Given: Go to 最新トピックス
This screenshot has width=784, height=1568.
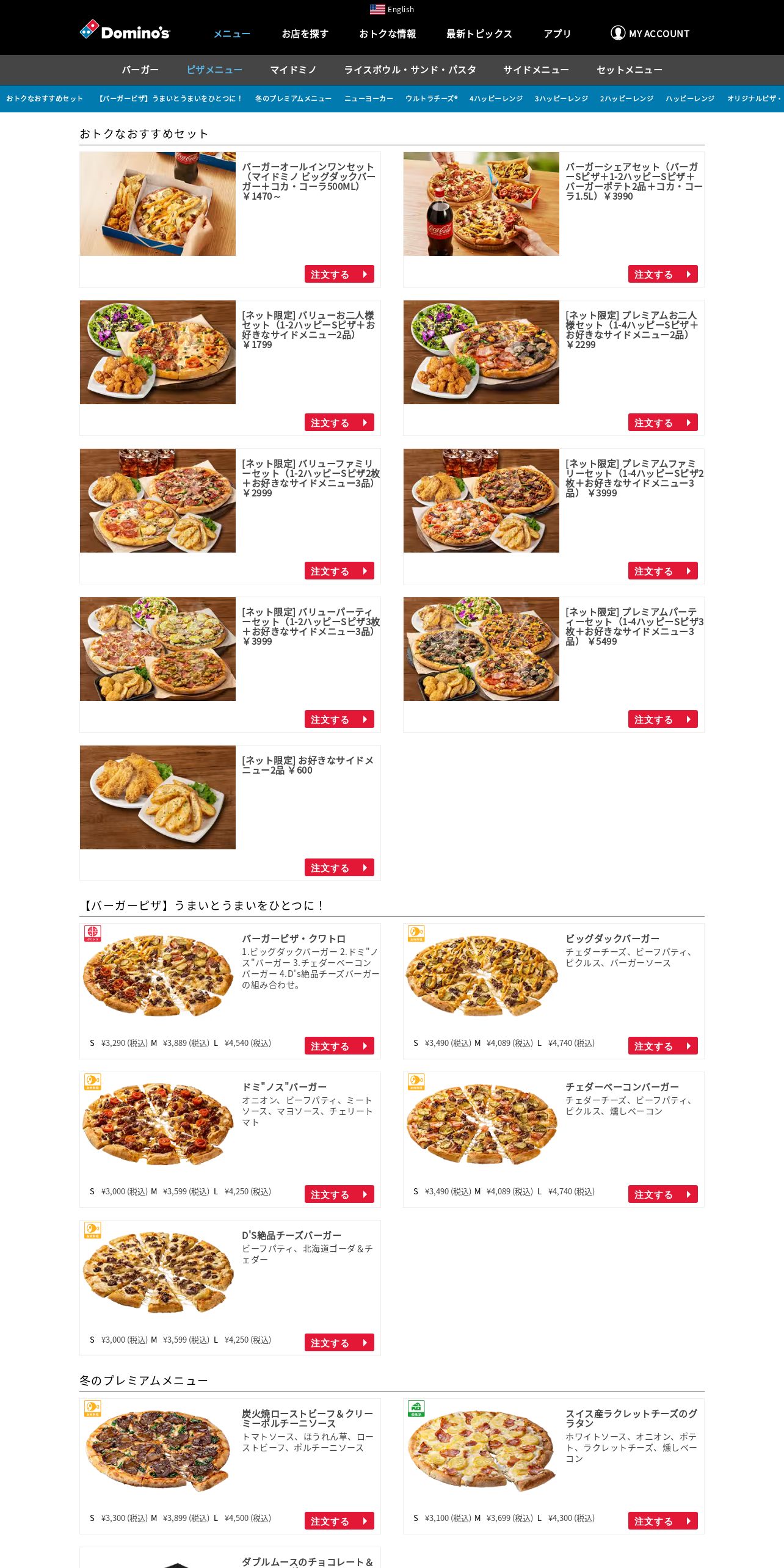Looking at the screenshot, I should click(x=479, y=34).
